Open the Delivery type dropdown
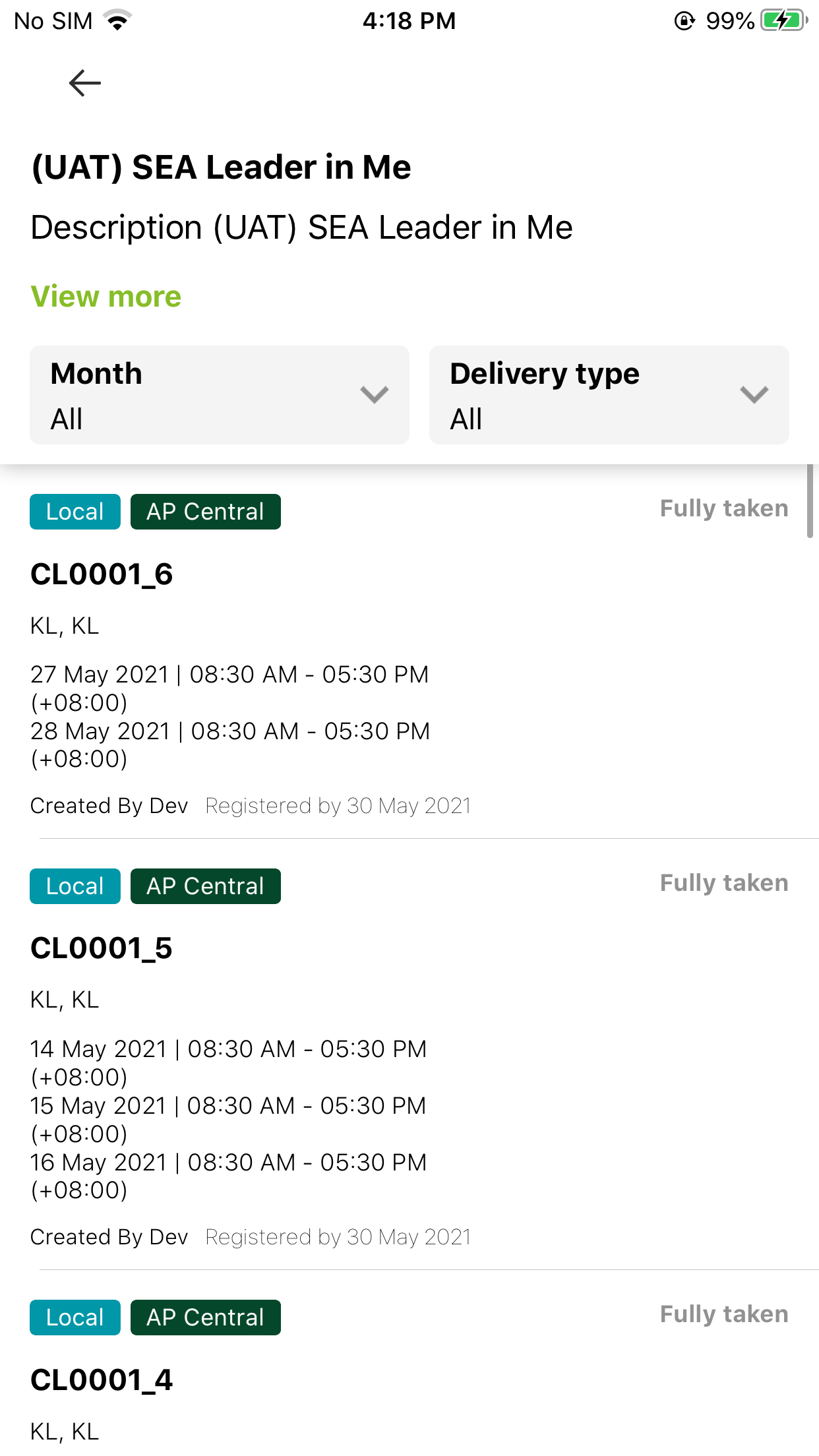Image resolution: width=819 pixels, height=1456 pixels. pyautogui.click(x=609, y=395)
